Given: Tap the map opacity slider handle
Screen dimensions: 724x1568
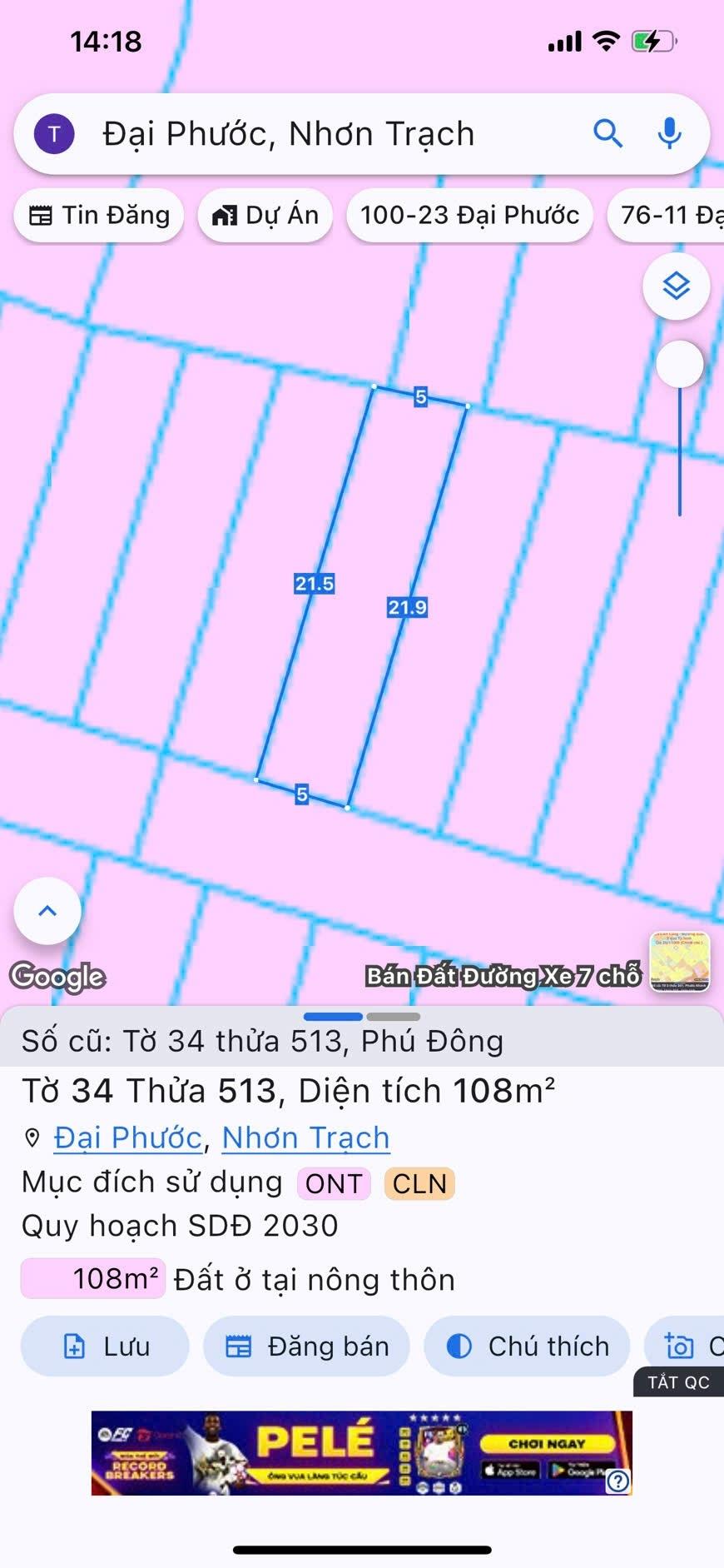Looking at the screenshot, I should point(679,365).
